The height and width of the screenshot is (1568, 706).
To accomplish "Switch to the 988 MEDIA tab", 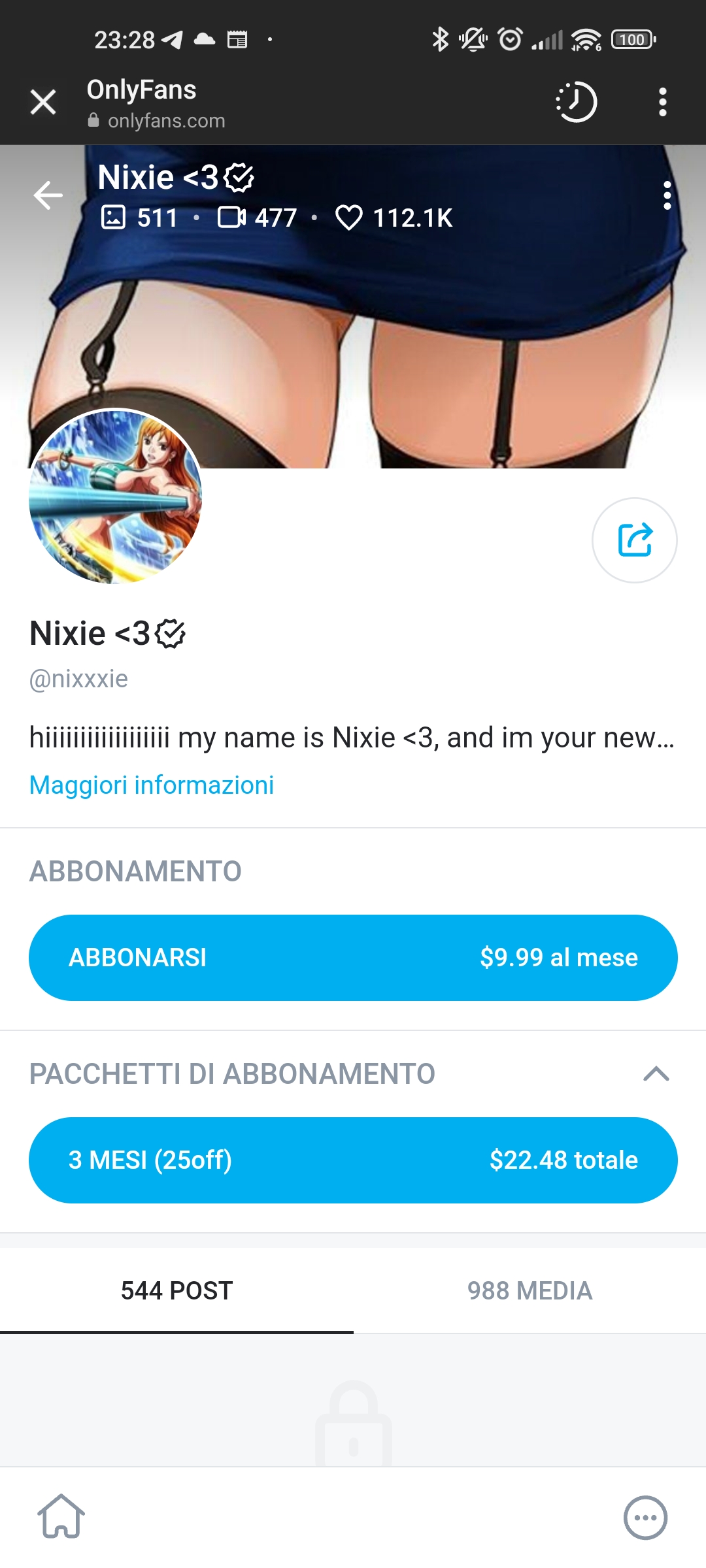I will pyautogui.click(x=529, y=1290).
